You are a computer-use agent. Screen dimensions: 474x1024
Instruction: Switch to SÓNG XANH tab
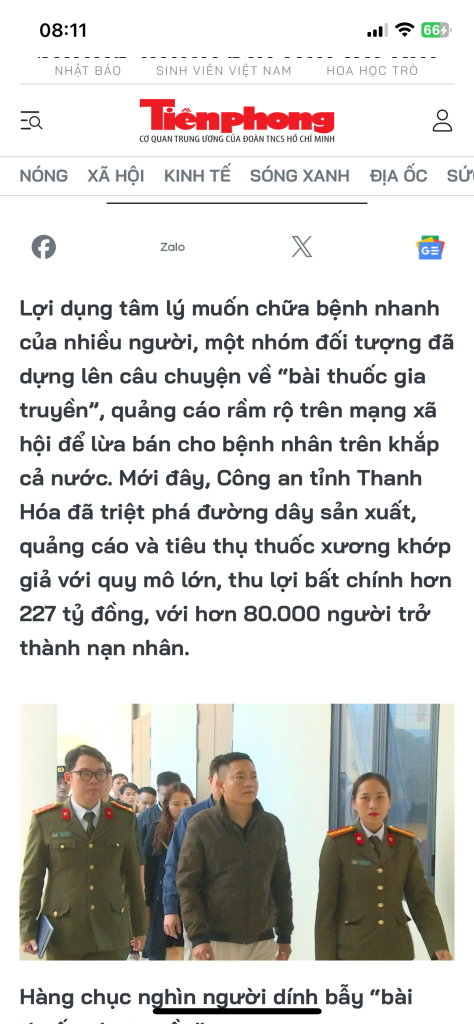[x=300, y=176]
